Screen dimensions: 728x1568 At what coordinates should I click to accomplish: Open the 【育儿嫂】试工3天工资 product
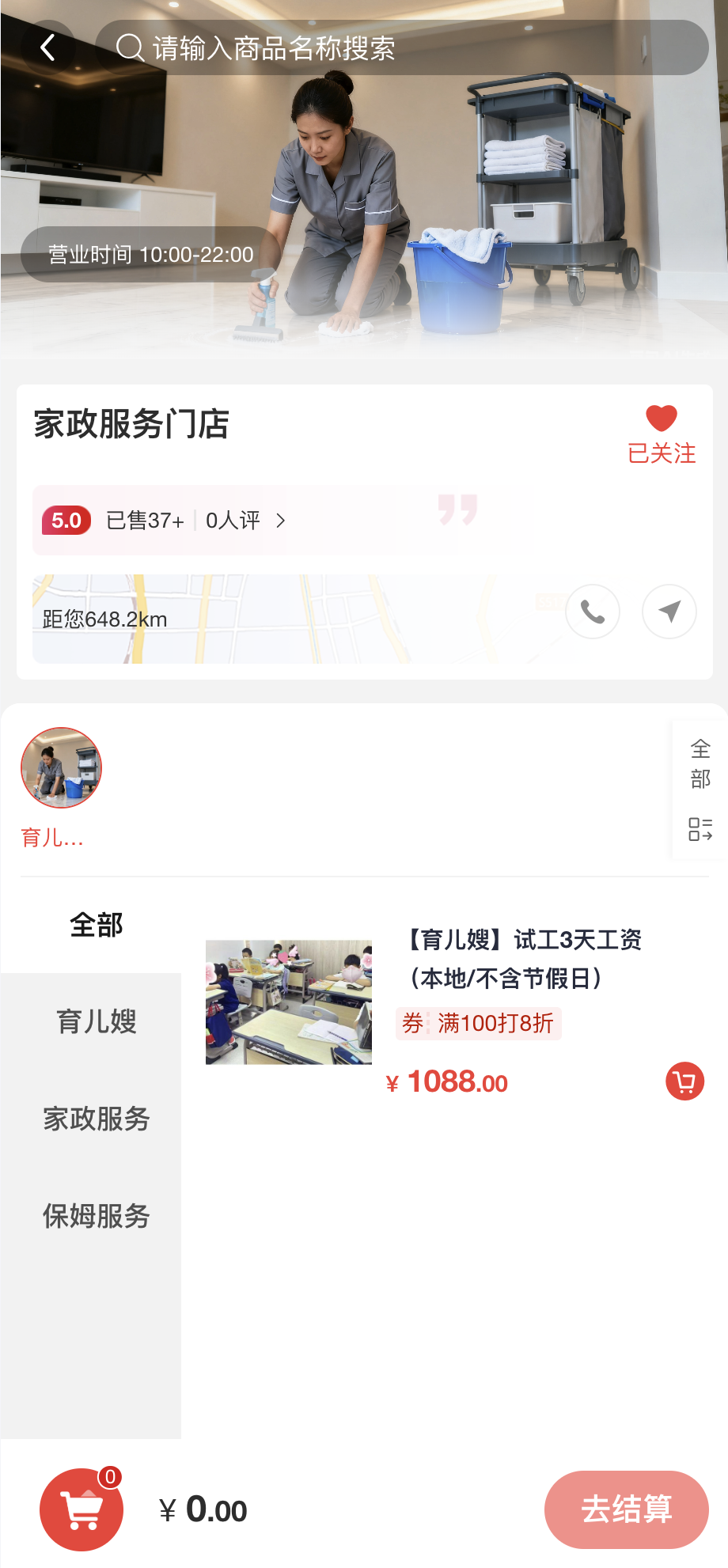(x=522, y=958)
